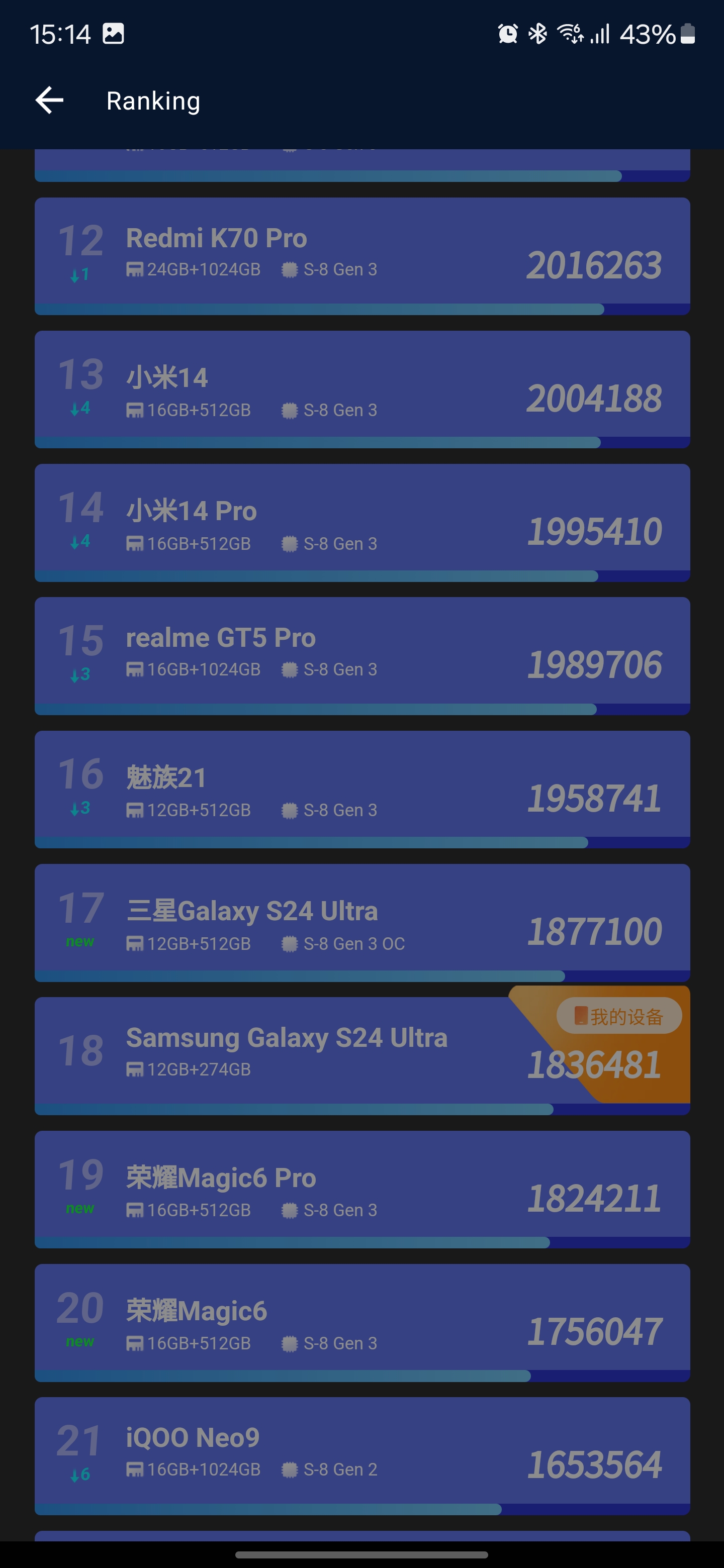Go back from the Ranking screen
This screenshot has height=1568, width=724.
(x=49, y=101)
